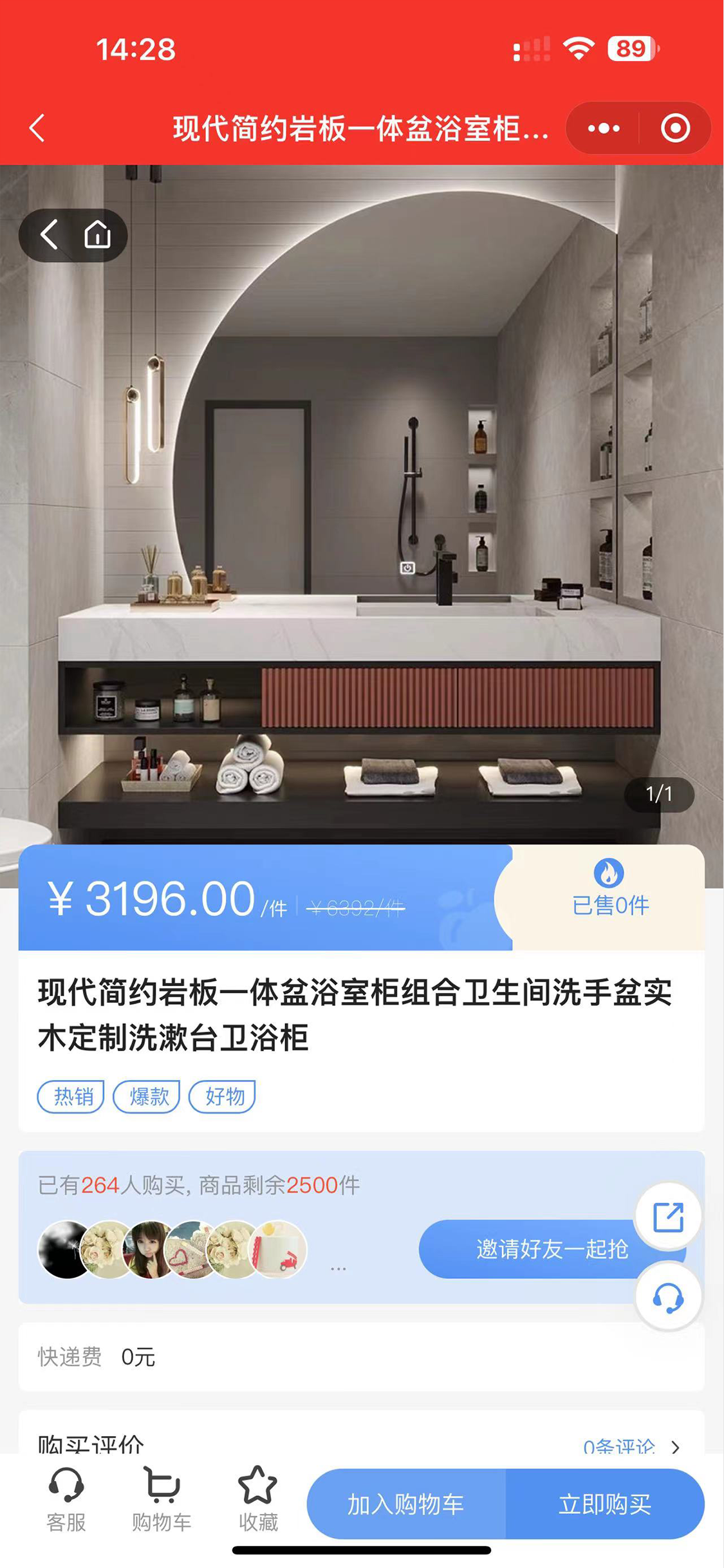
Task: Share the product via the floating share icon
Action: click(668, 1217)
